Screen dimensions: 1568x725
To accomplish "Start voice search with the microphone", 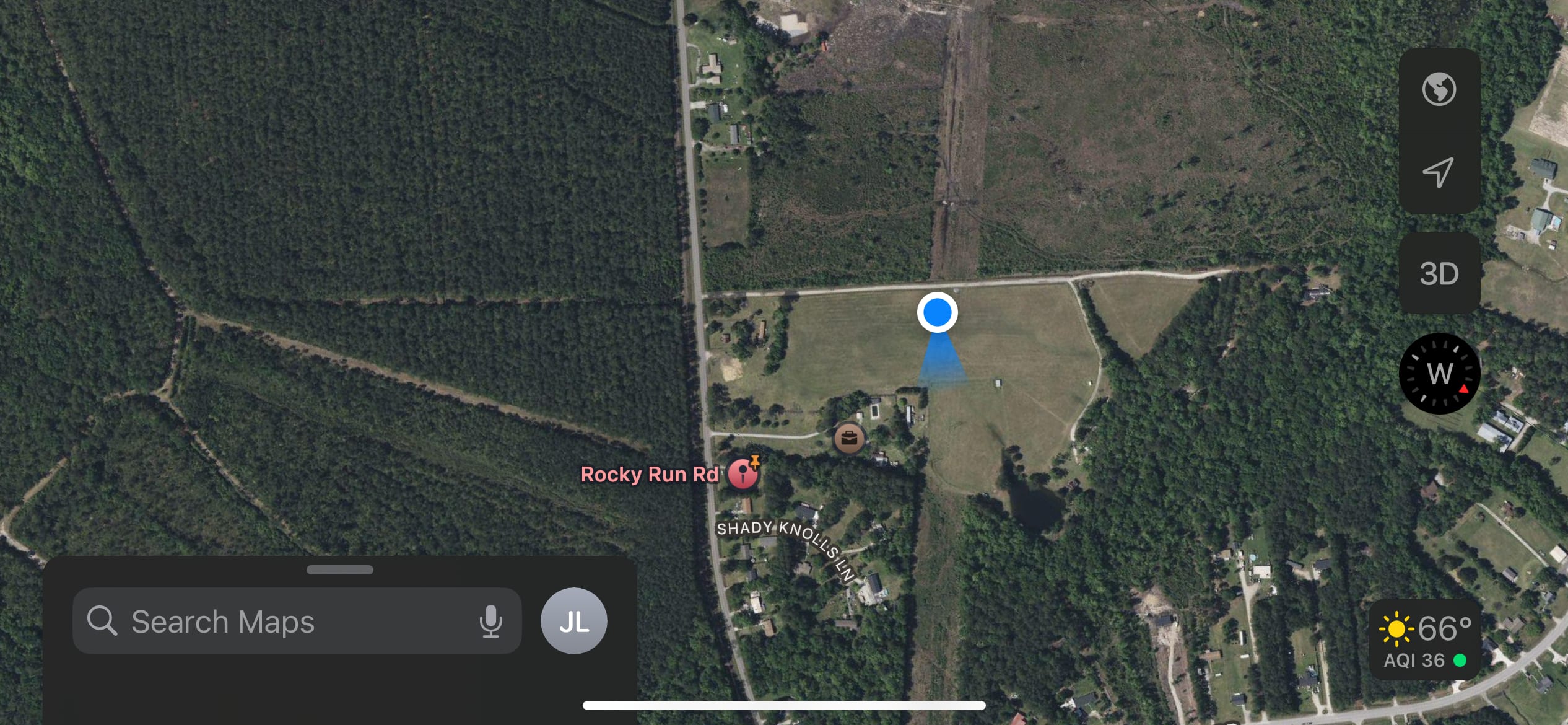I will [x=490, y=621].
